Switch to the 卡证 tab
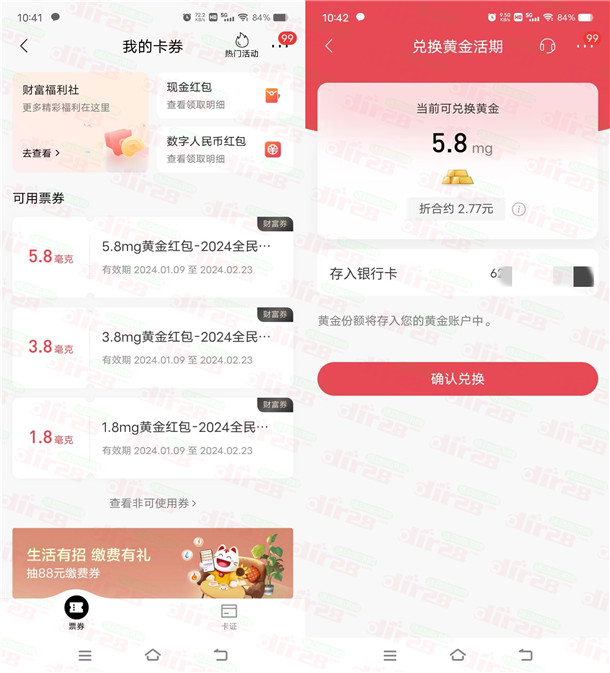 pyautogui.click(x=229, y=613)
